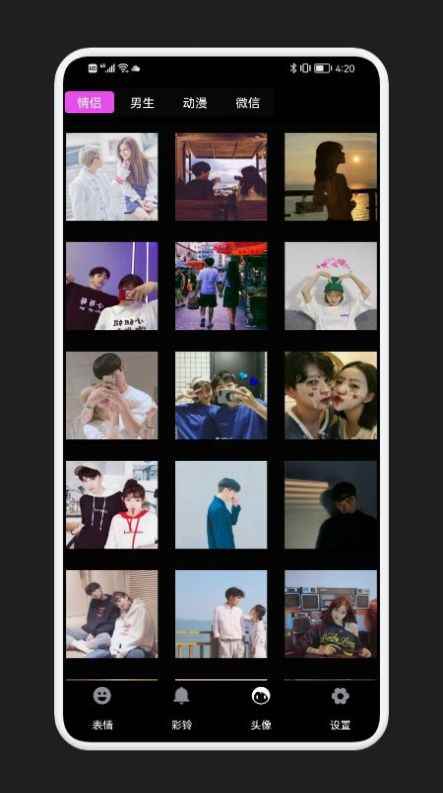Switch to the 微信 tab
Image resolution: width=443 pixels, height=793 pixels.
[x=247, y=103]
